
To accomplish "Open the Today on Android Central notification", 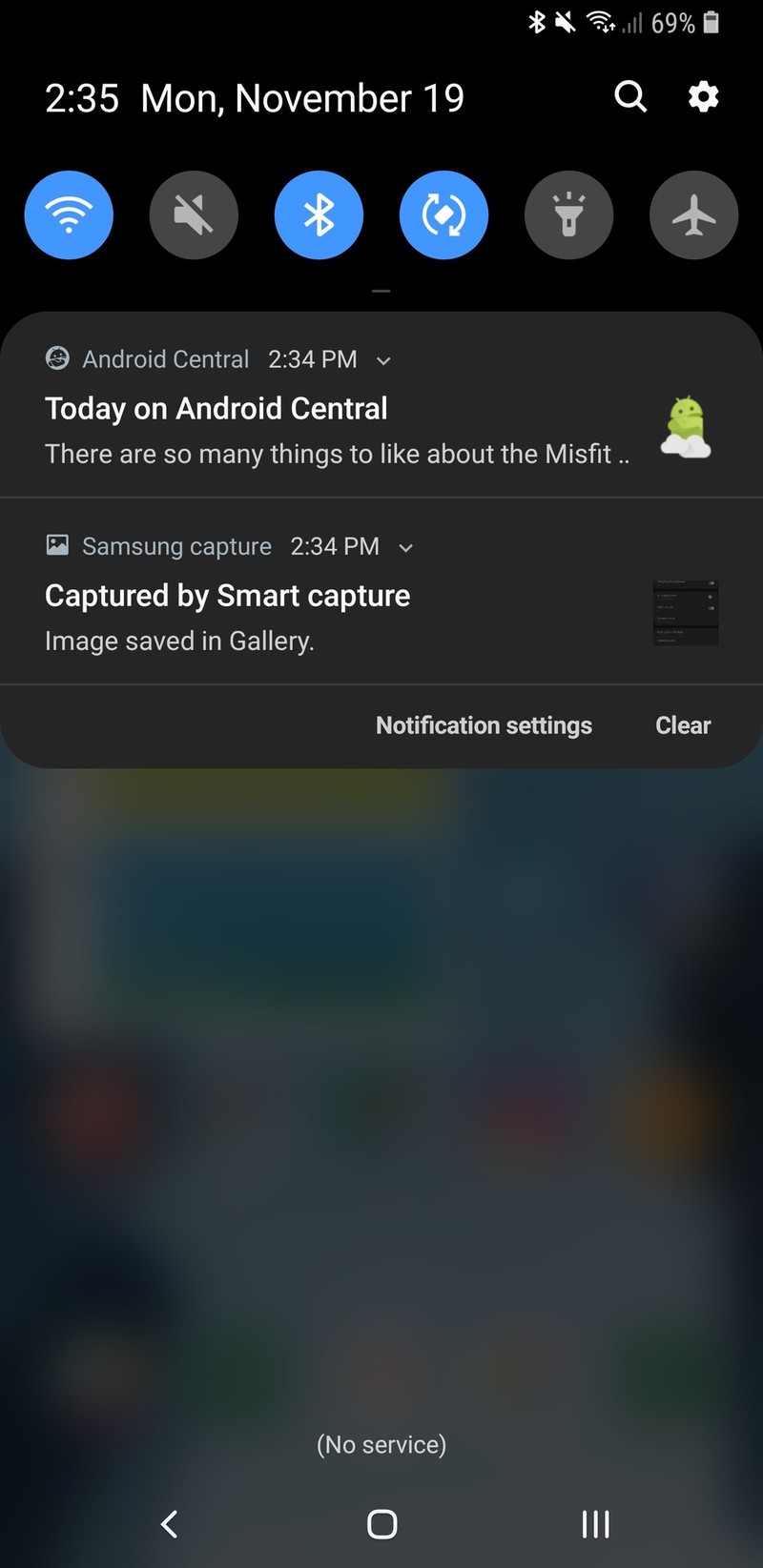I will 381,406.
